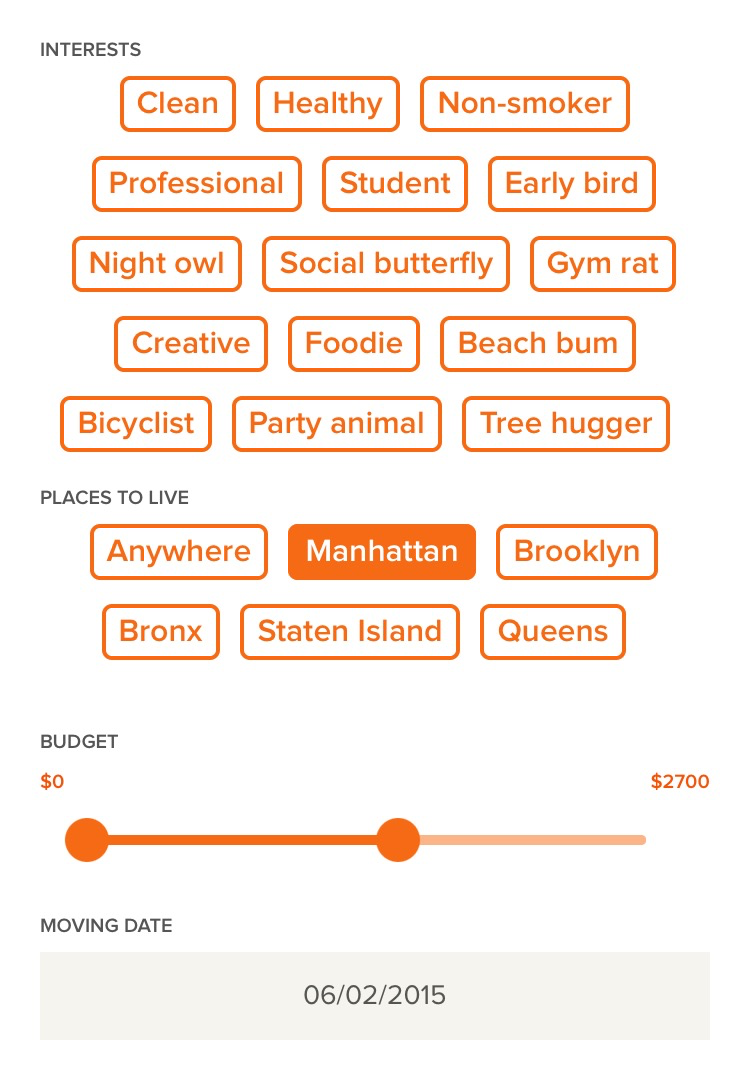Enable the Non-smoker interest
This screenshot has height=1076, width=750.
(524, 104)
